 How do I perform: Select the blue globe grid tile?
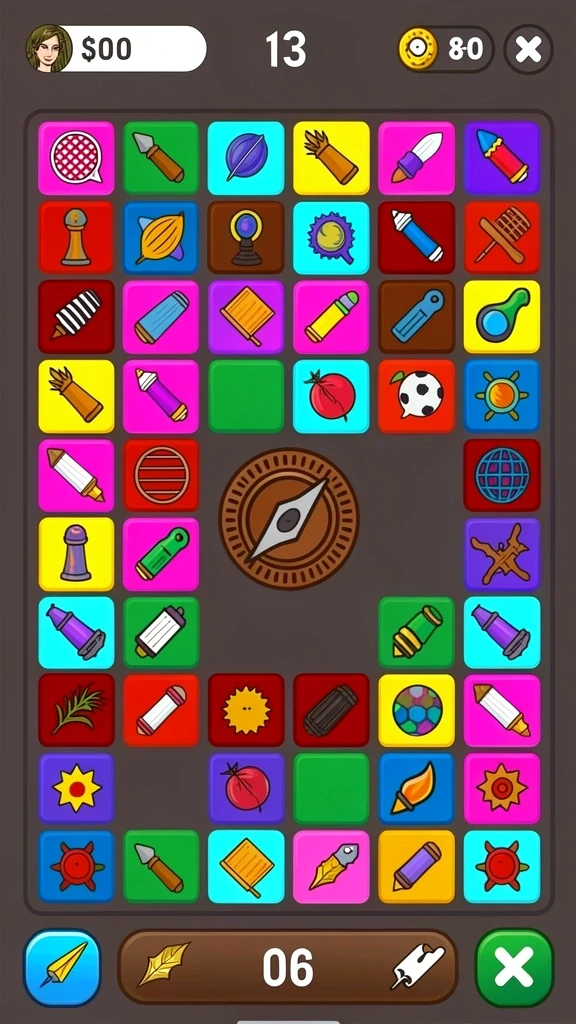(x=502, y=475)
